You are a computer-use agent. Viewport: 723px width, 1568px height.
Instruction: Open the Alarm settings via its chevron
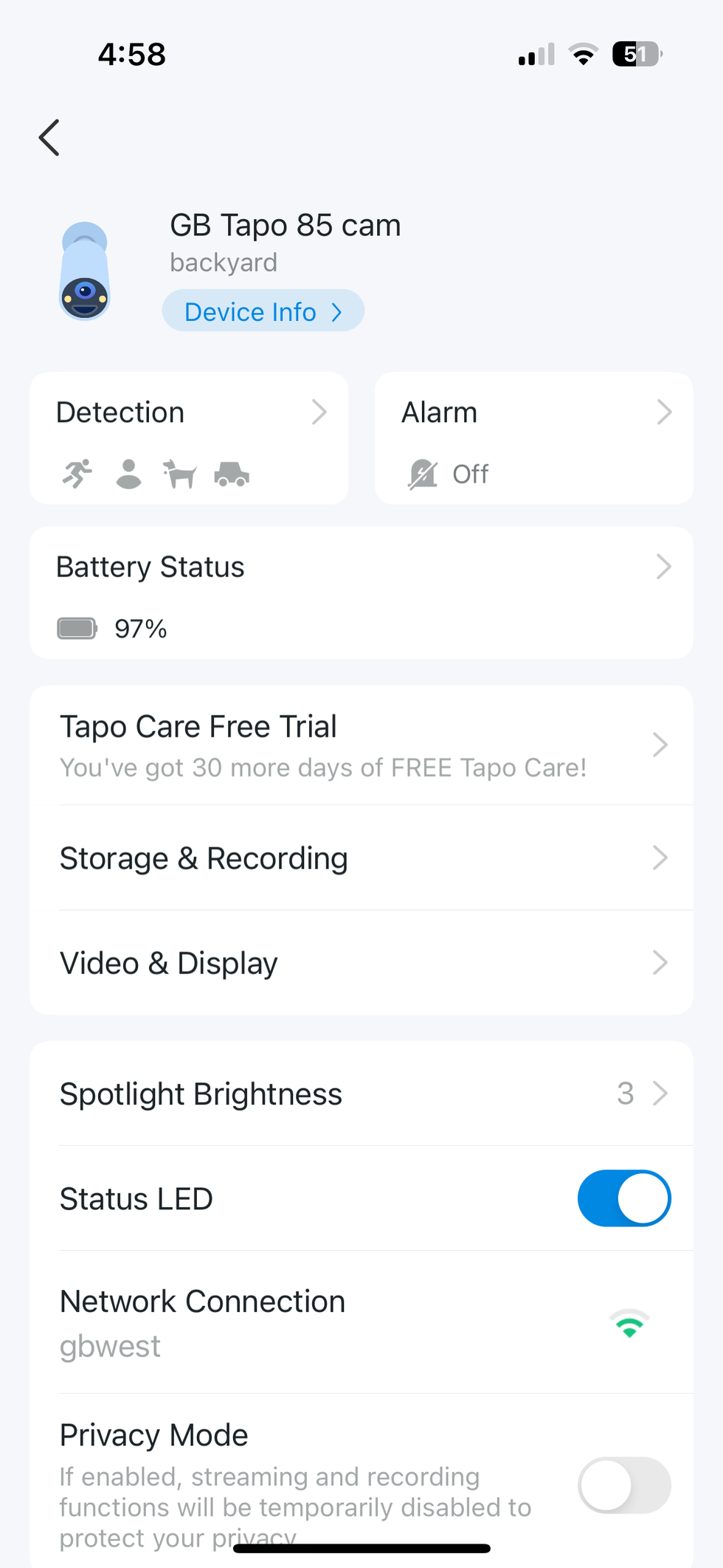664,412
